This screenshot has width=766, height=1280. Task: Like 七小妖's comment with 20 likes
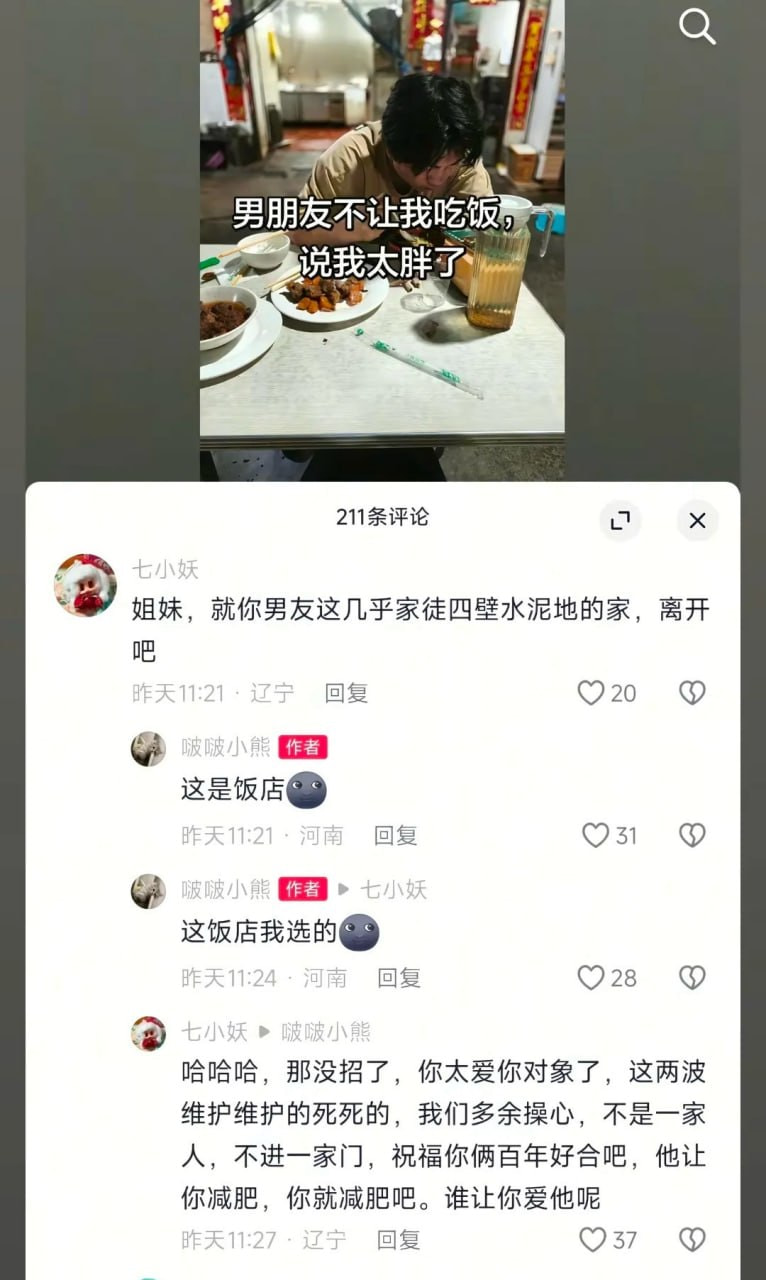607,693
